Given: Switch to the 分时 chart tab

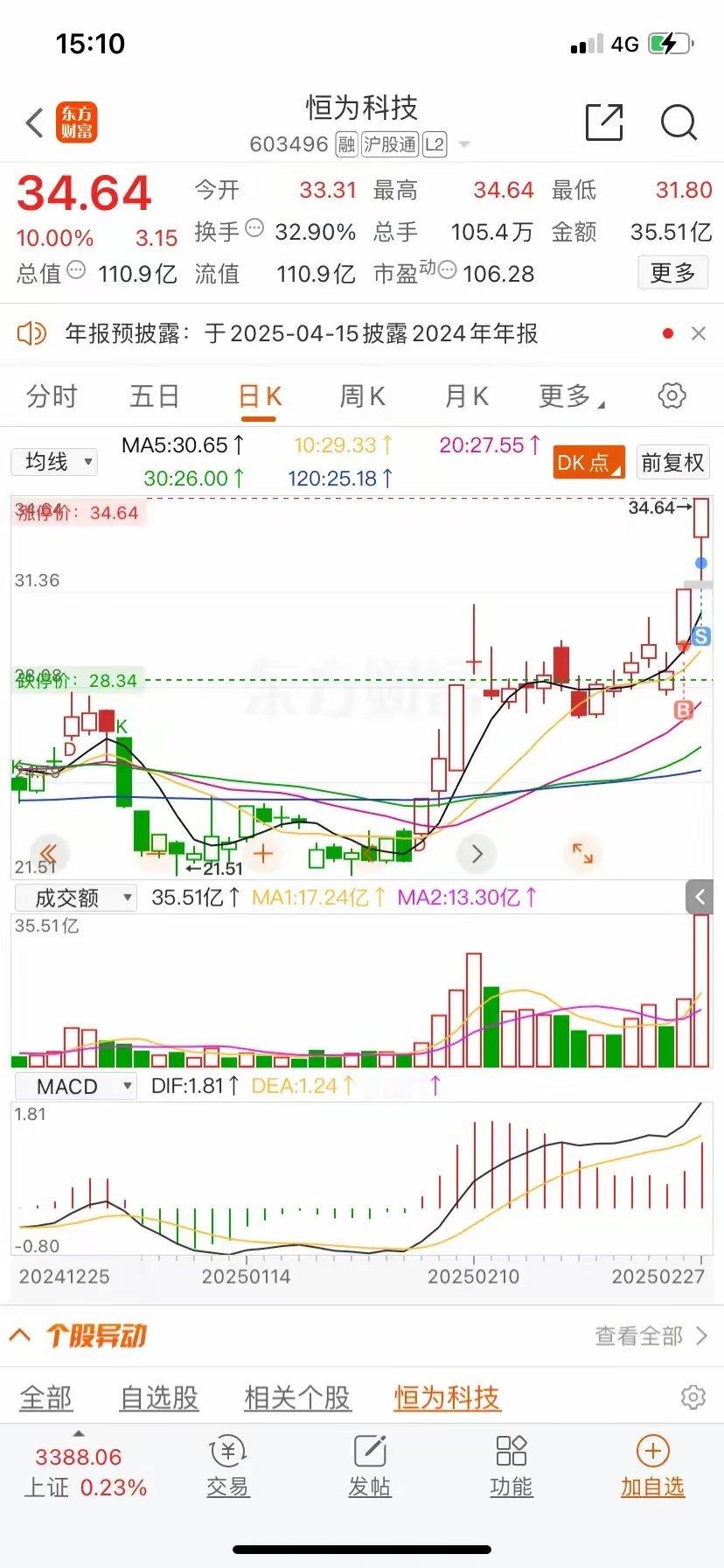Looking at the screenshot, I should 52,396.
